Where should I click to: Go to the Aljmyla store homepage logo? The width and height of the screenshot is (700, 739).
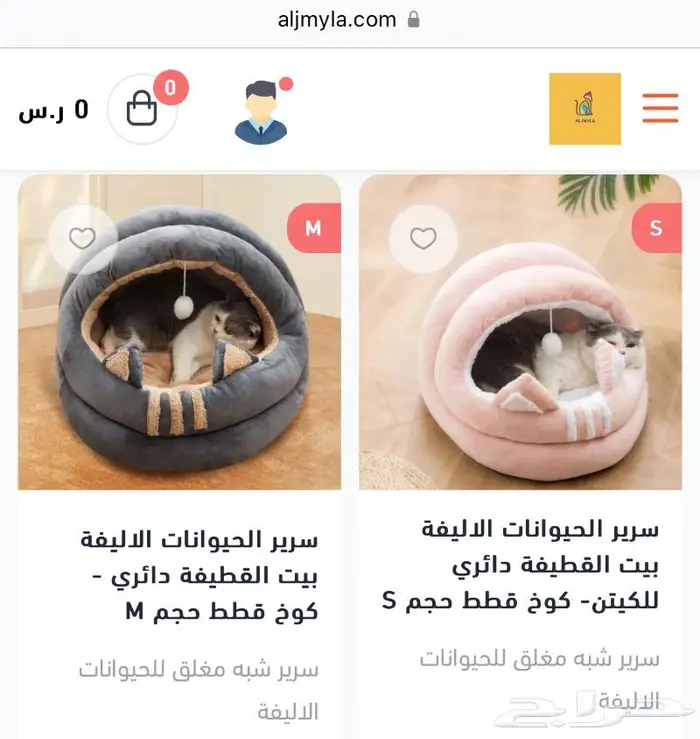[585, 109]
